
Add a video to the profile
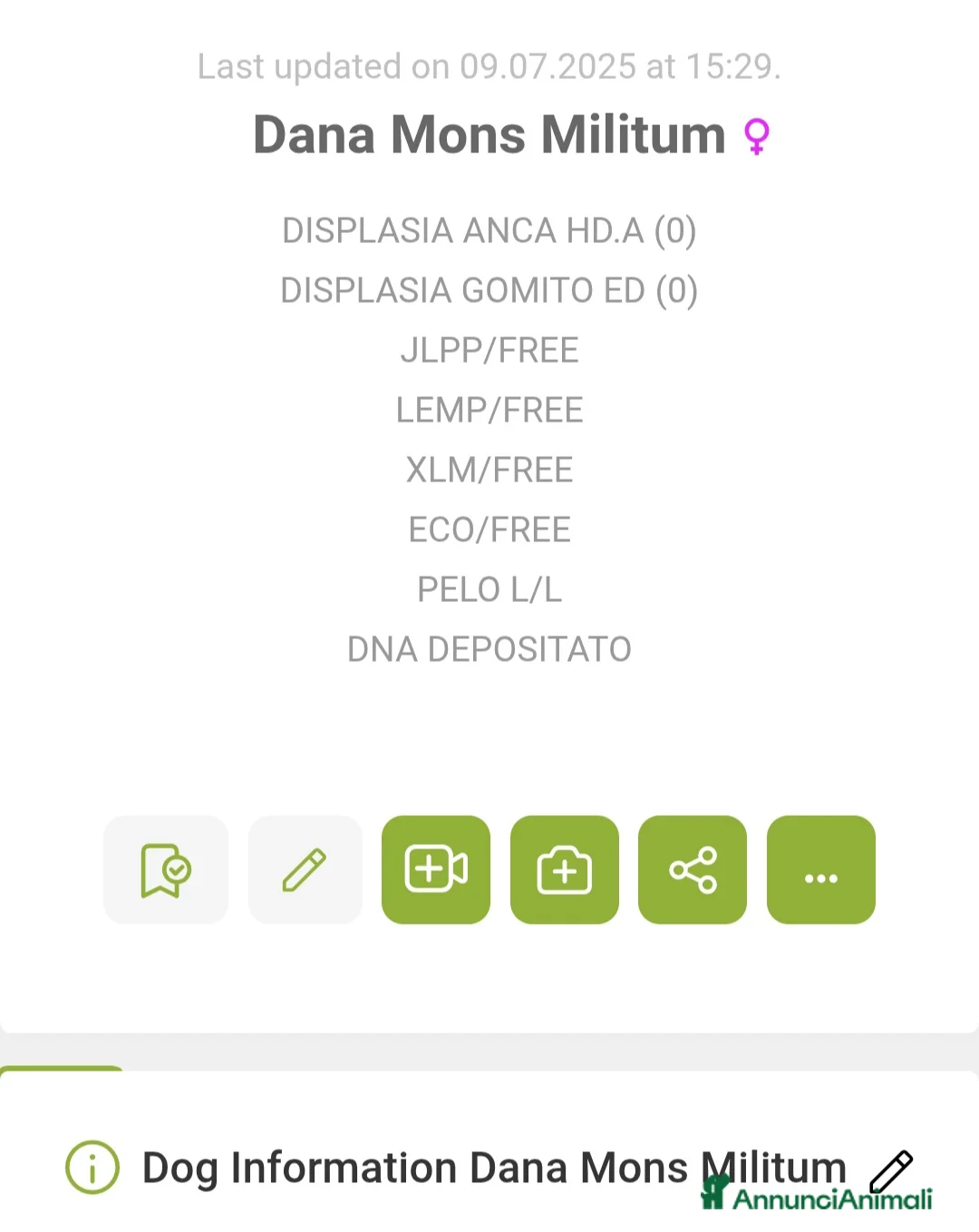pyautogui.click(x=436, y=870)
